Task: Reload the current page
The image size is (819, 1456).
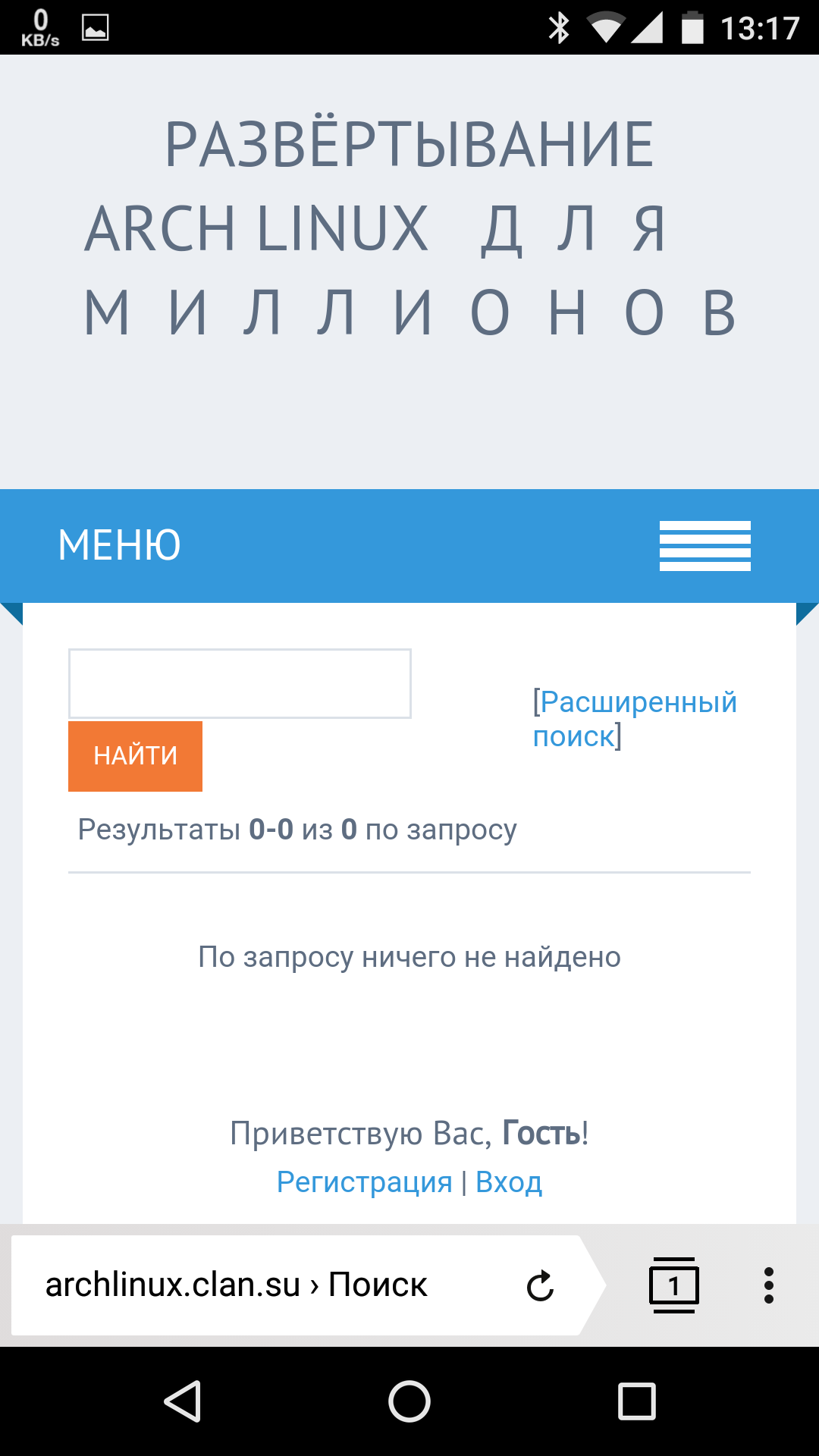Action: (540, 1285)
